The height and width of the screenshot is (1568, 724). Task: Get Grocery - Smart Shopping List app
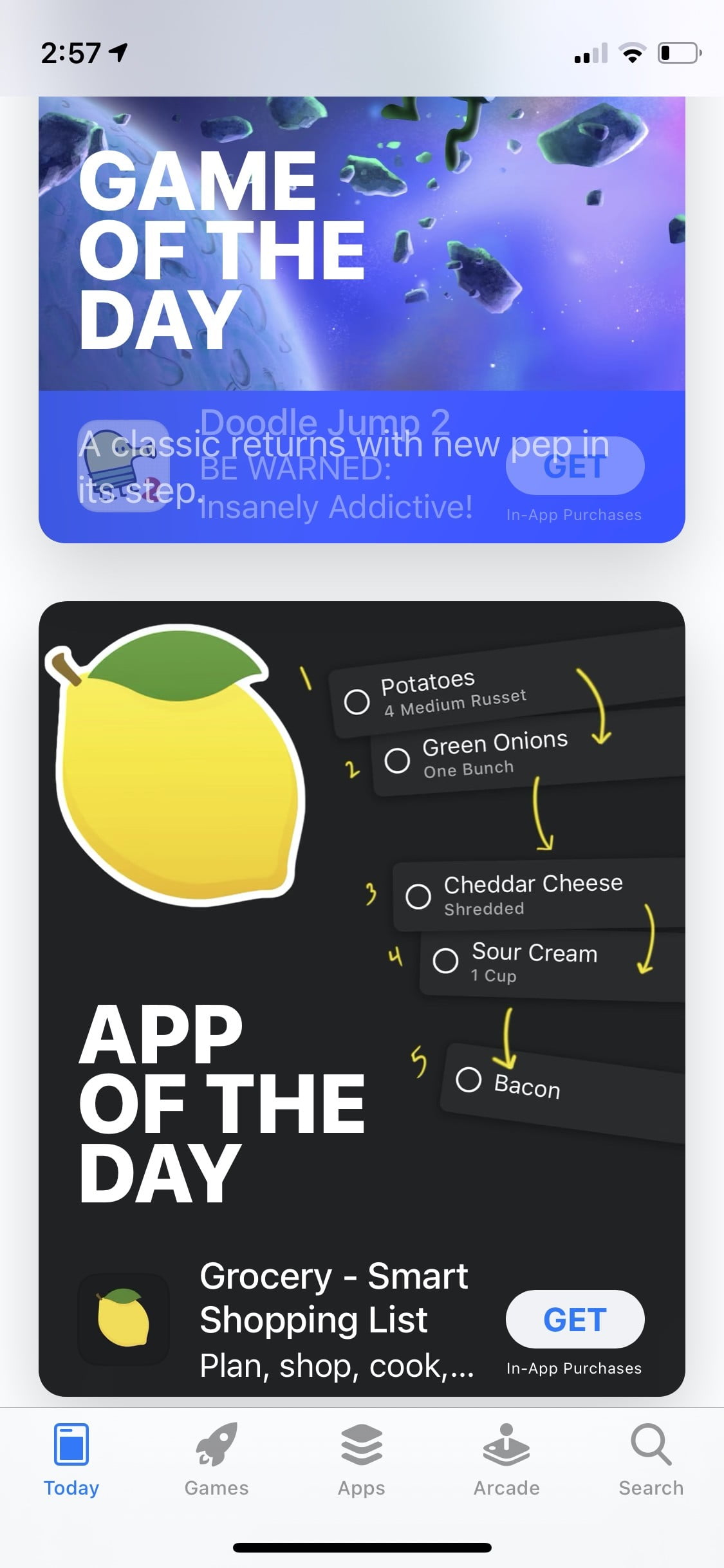tap(575, 1320)
